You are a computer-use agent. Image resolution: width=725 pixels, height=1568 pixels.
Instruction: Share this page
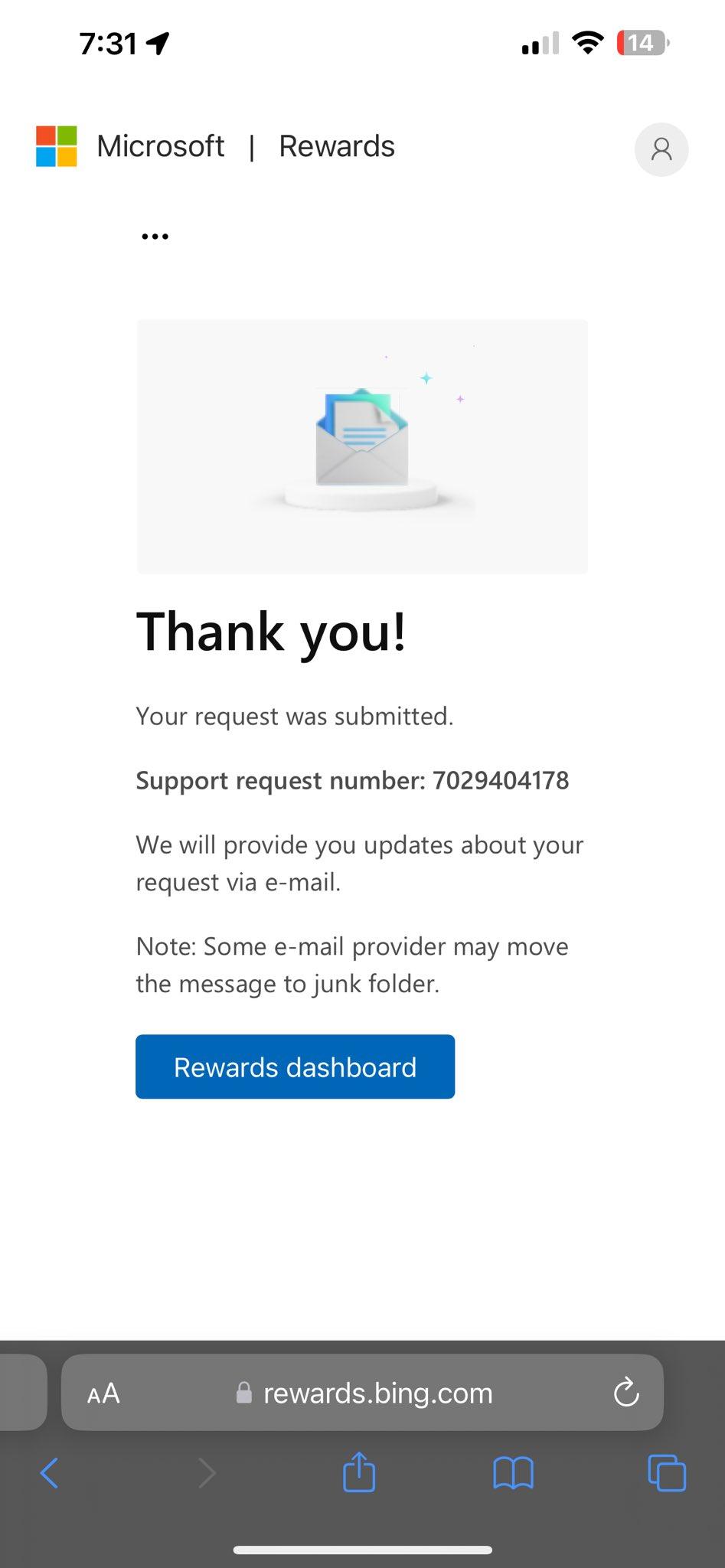pos(359,1472)
